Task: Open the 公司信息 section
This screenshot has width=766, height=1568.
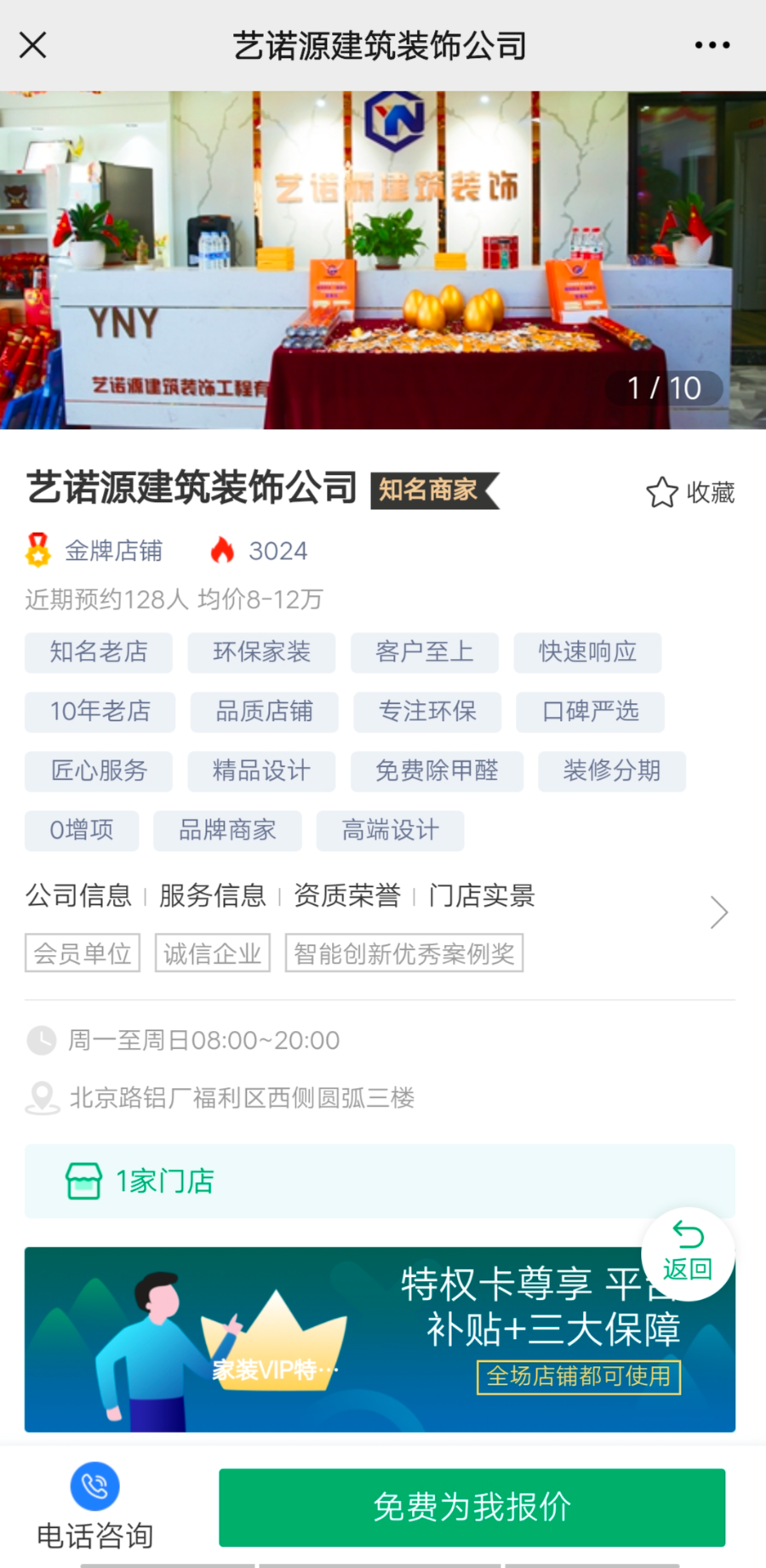Action: [x=78, y=896]
